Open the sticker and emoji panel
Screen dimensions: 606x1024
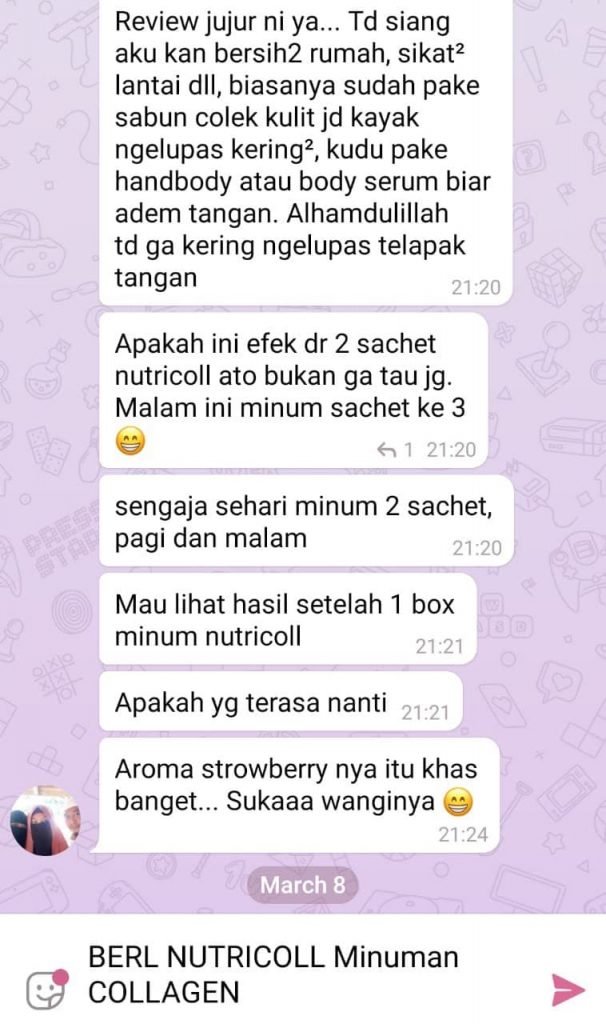pyautogui.click(x=46, y=989)
